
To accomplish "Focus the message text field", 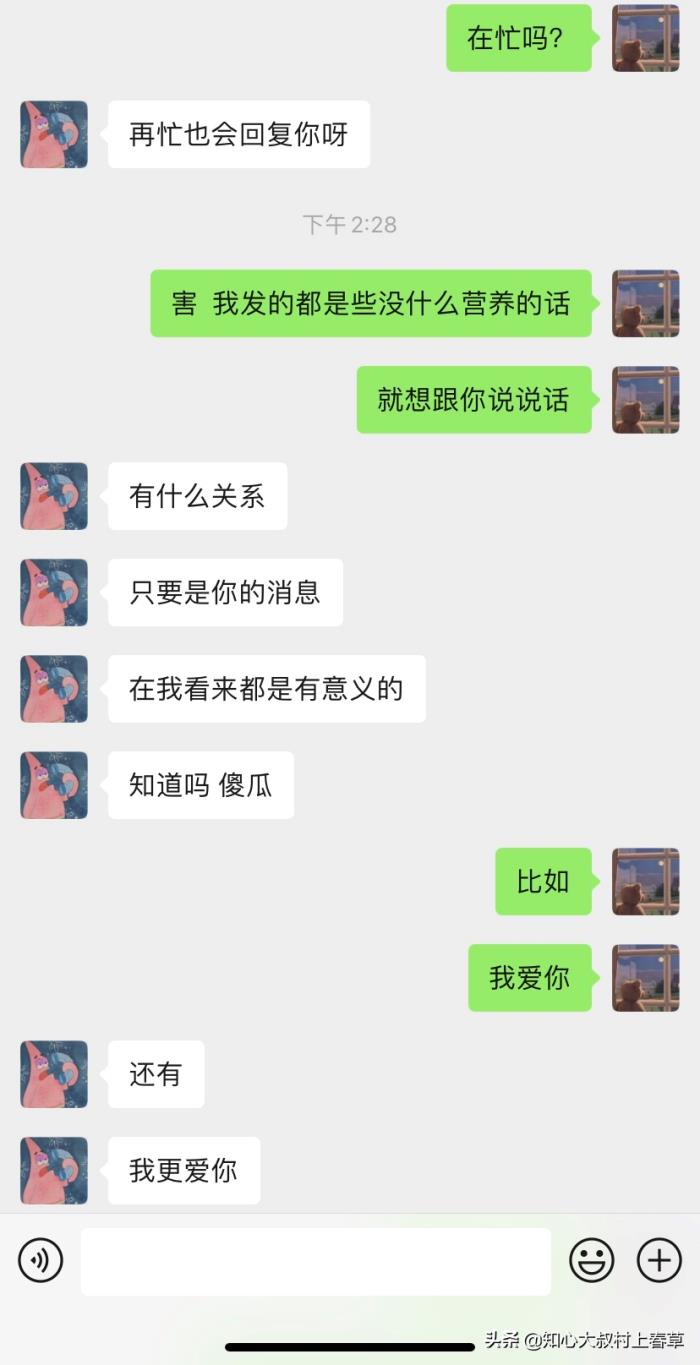I will point(315,1261).
